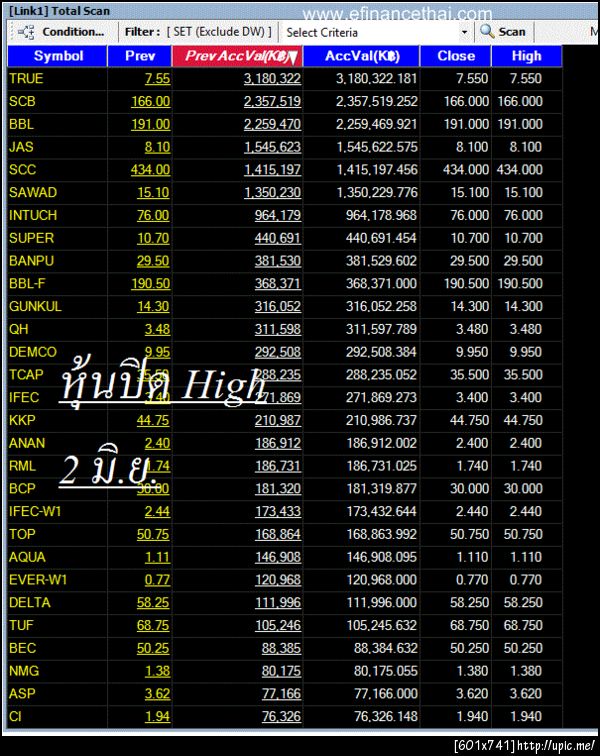Sort by AccVal column header
Screen dimensions: 600x756
pyautogui.click(x=361, y=56)
